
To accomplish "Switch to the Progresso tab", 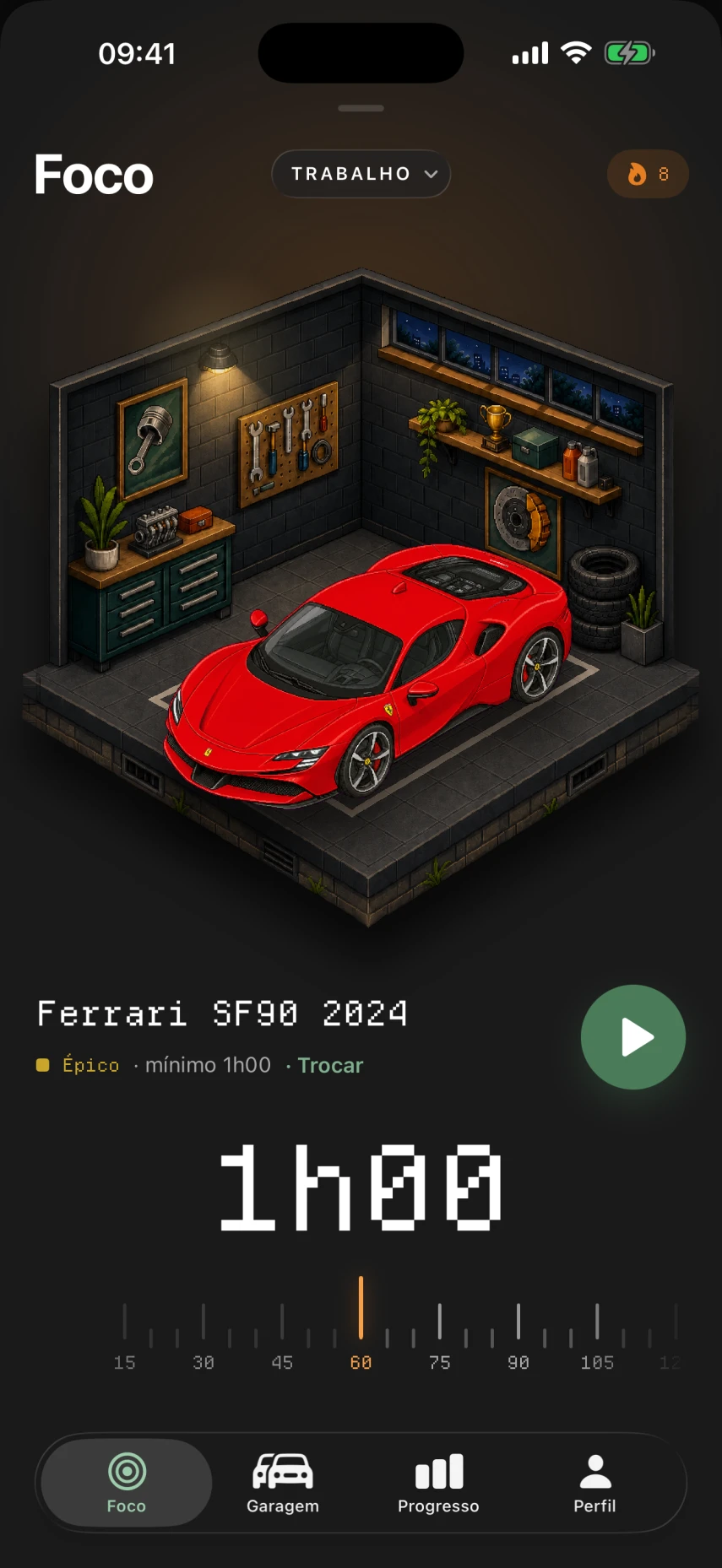I will [x=438, y=1483].
